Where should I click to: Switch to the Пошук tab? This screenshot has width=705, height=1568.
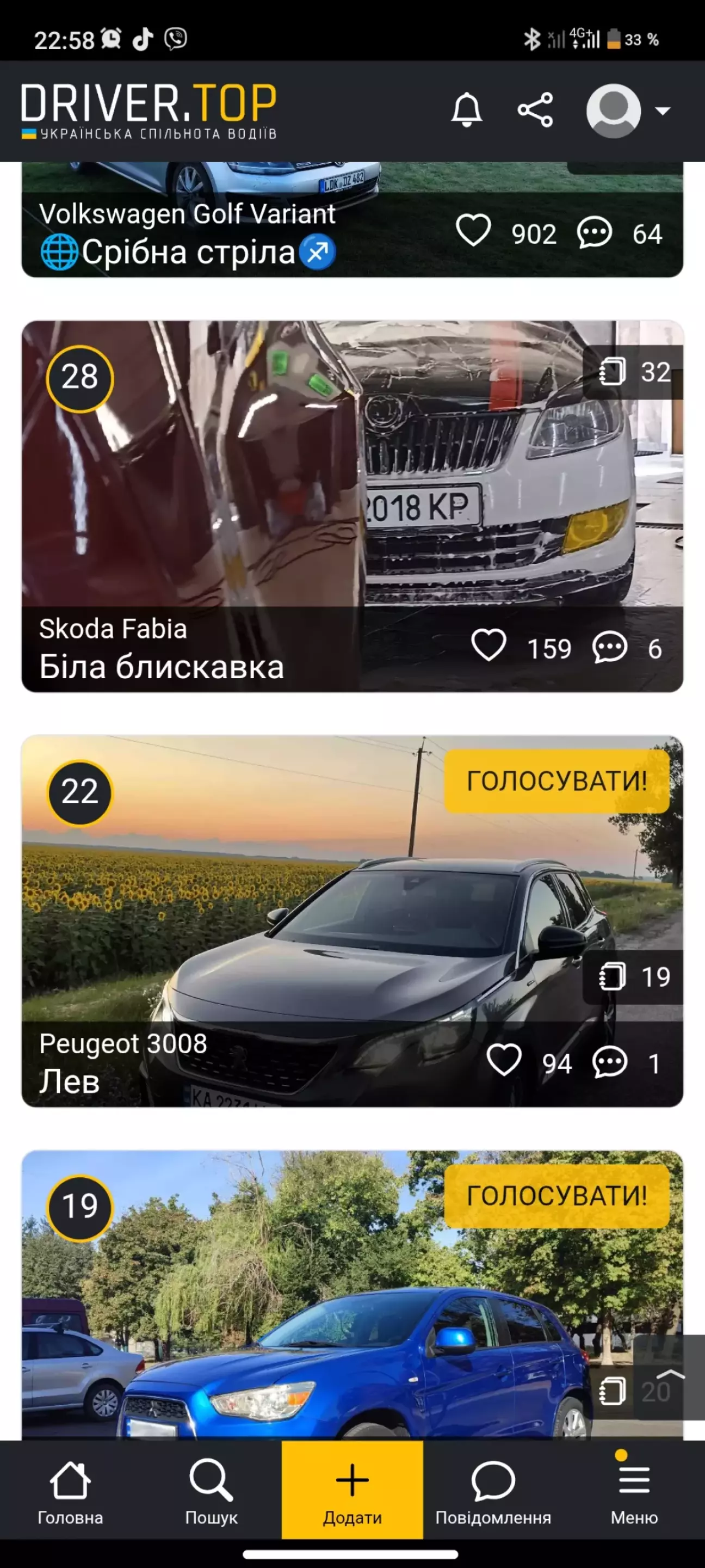pyautogui.click(x=211, y=1491)
